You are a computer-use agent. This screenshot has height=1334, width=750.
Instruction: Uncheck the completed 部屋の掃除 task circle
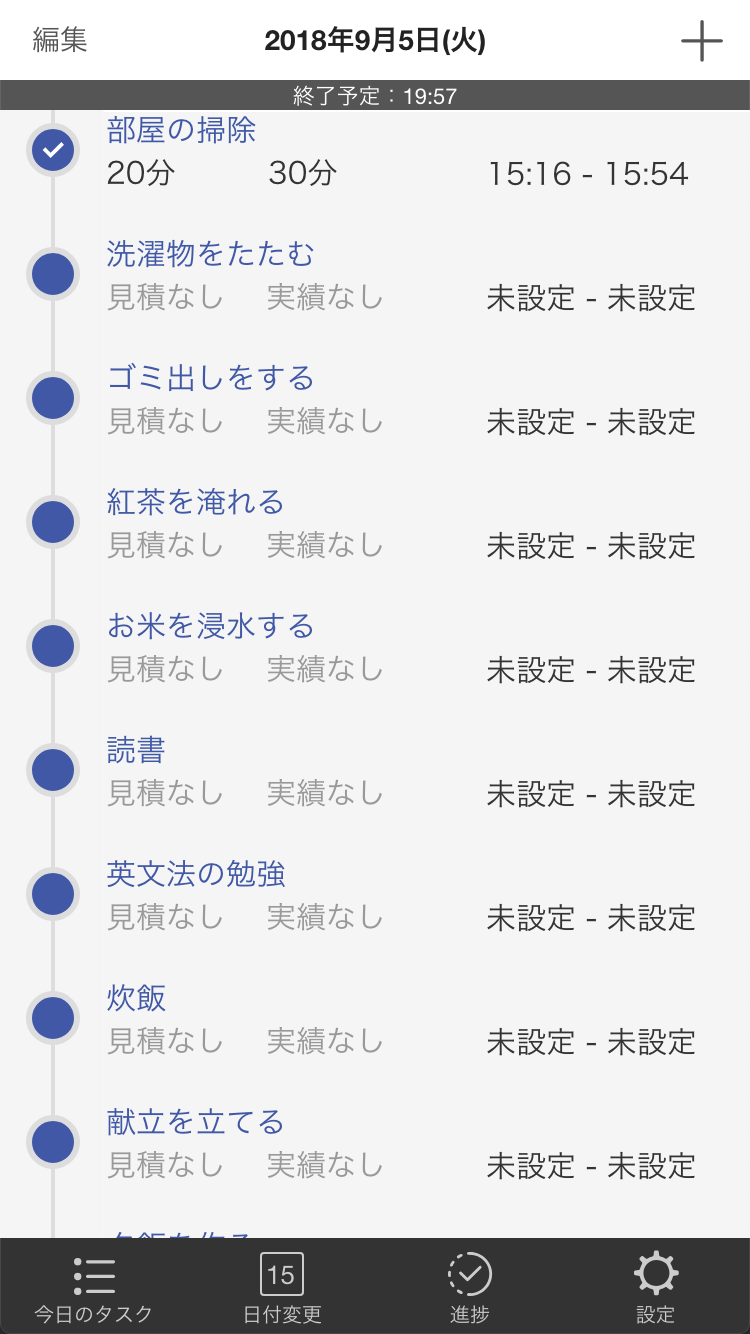coord(53,151)
